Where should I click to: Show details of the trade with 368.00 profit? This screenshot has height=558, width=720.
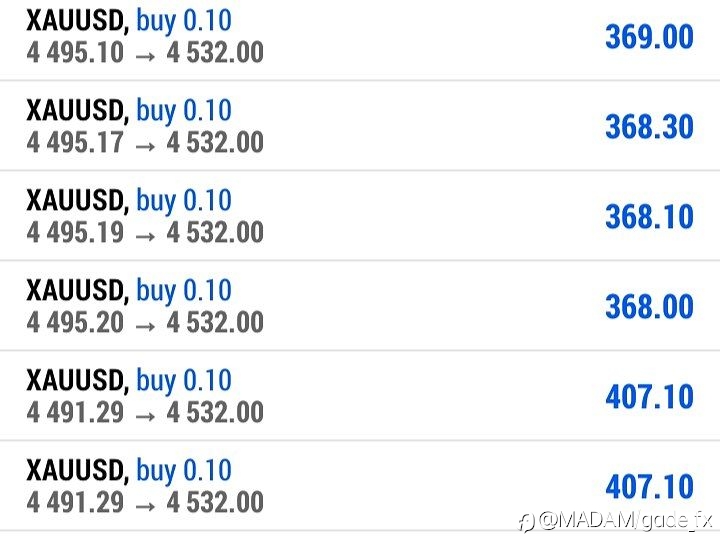(x=360, y=305)
